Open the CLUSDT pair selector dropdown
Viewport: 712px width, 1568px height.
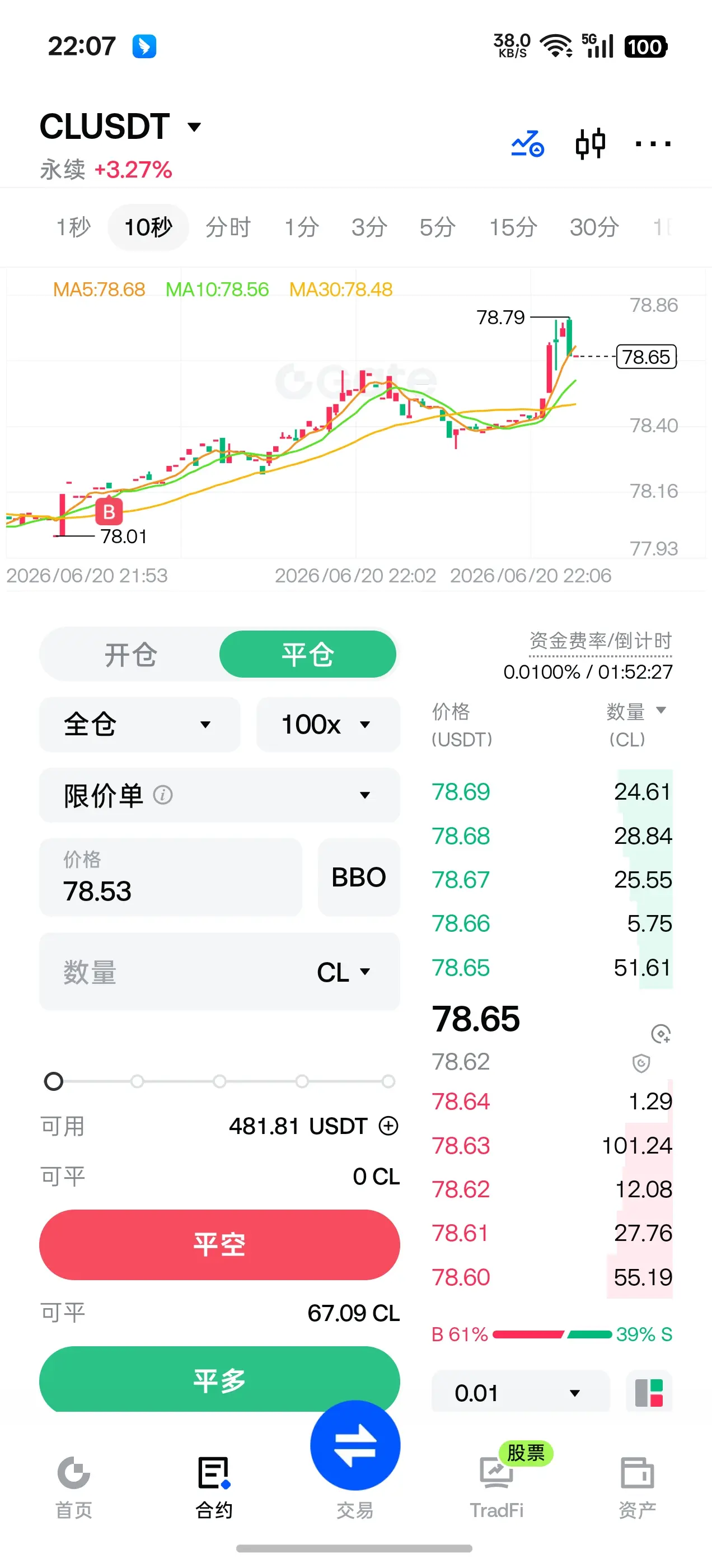tap(120, 127)
